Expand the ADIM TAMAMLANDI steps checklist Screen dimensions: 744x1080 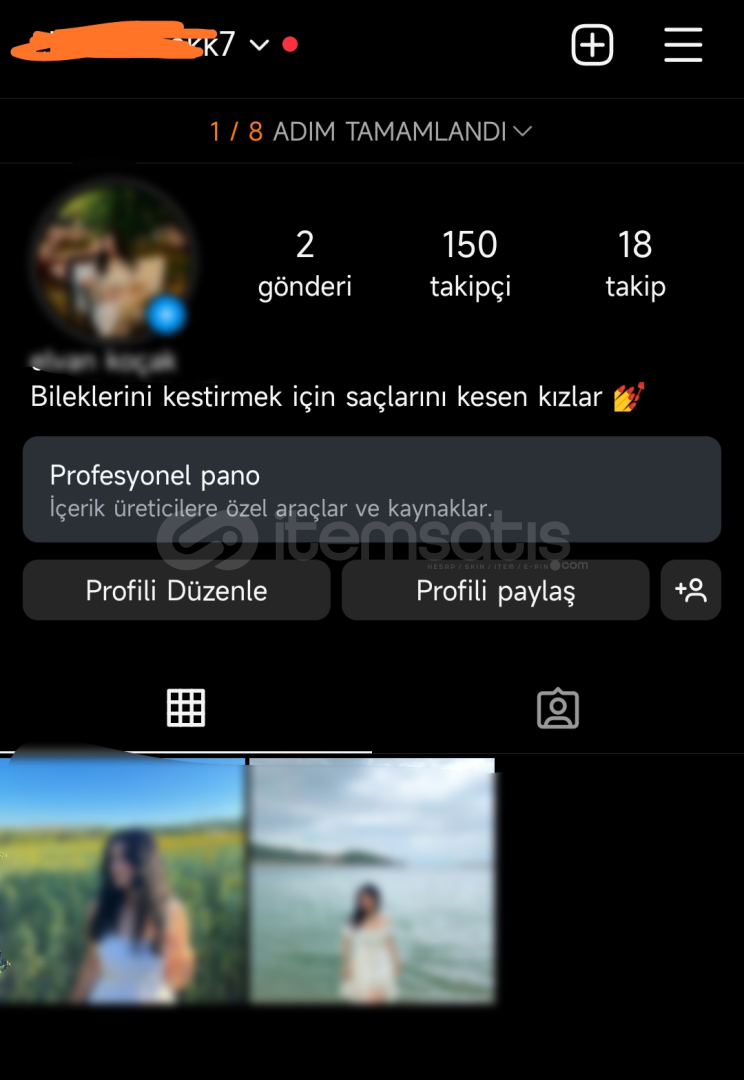point(370,131)
